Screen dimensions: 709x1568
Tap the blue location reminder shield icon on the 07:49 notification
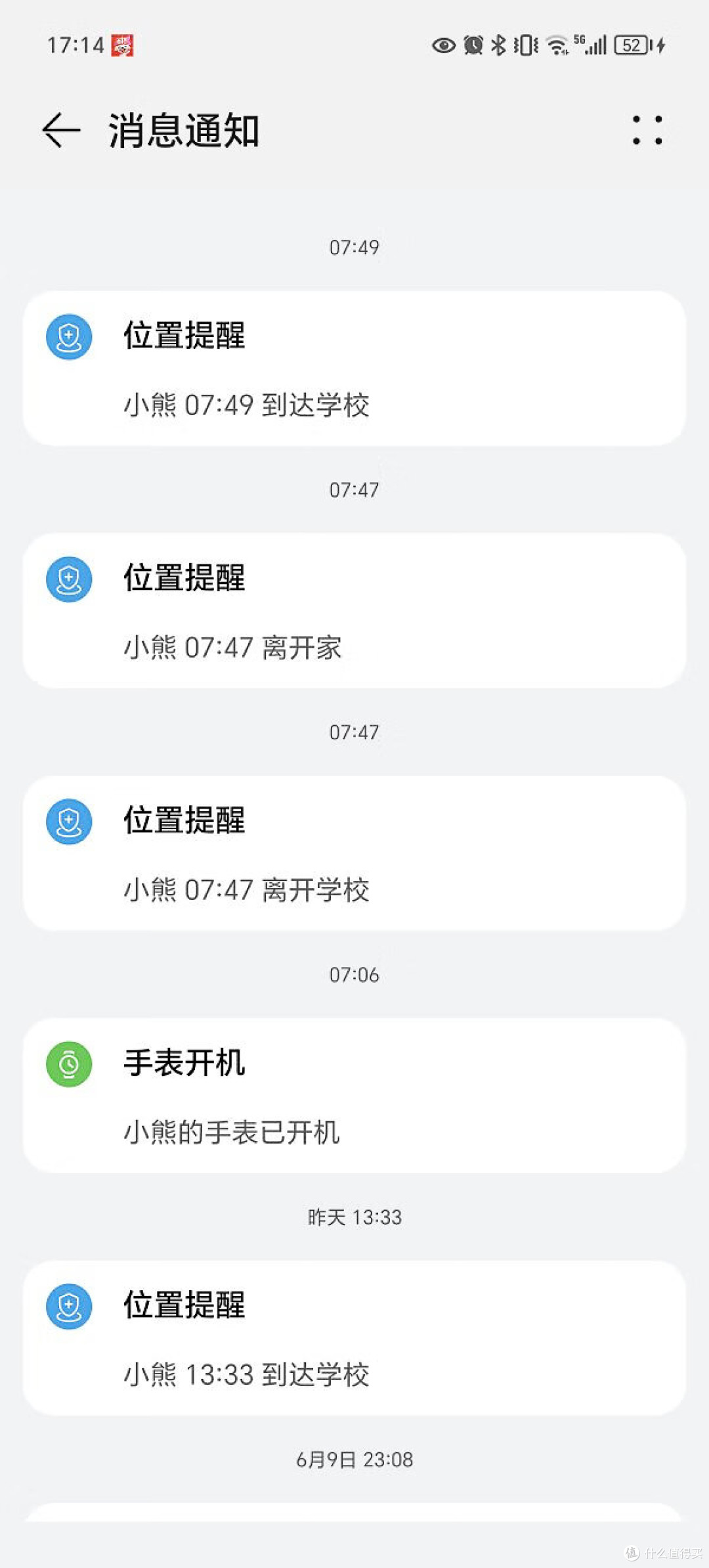click(x=68, y=335)
